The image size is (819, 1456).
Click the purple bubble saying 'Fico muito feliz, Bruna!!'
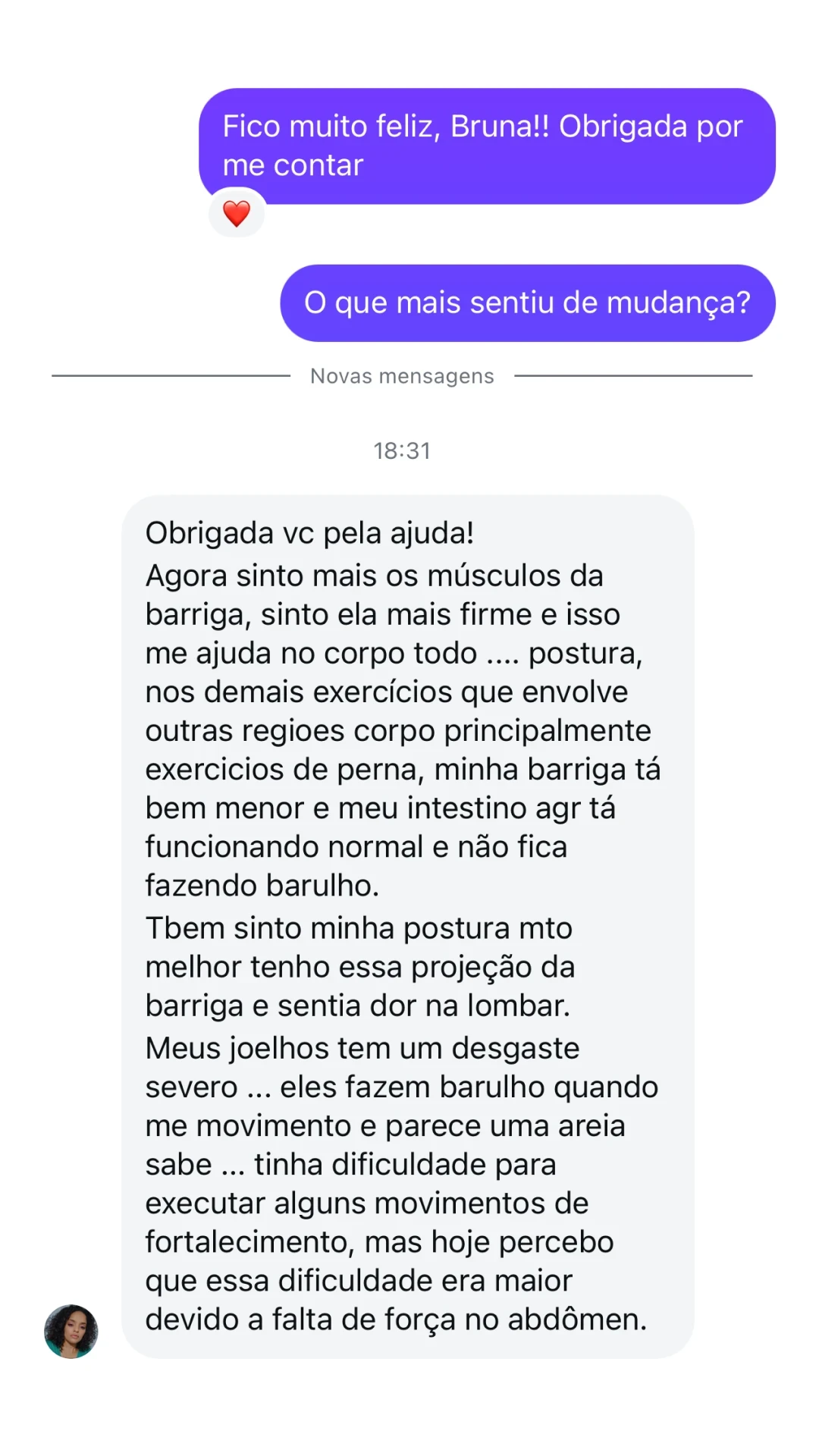click(485, 146)
